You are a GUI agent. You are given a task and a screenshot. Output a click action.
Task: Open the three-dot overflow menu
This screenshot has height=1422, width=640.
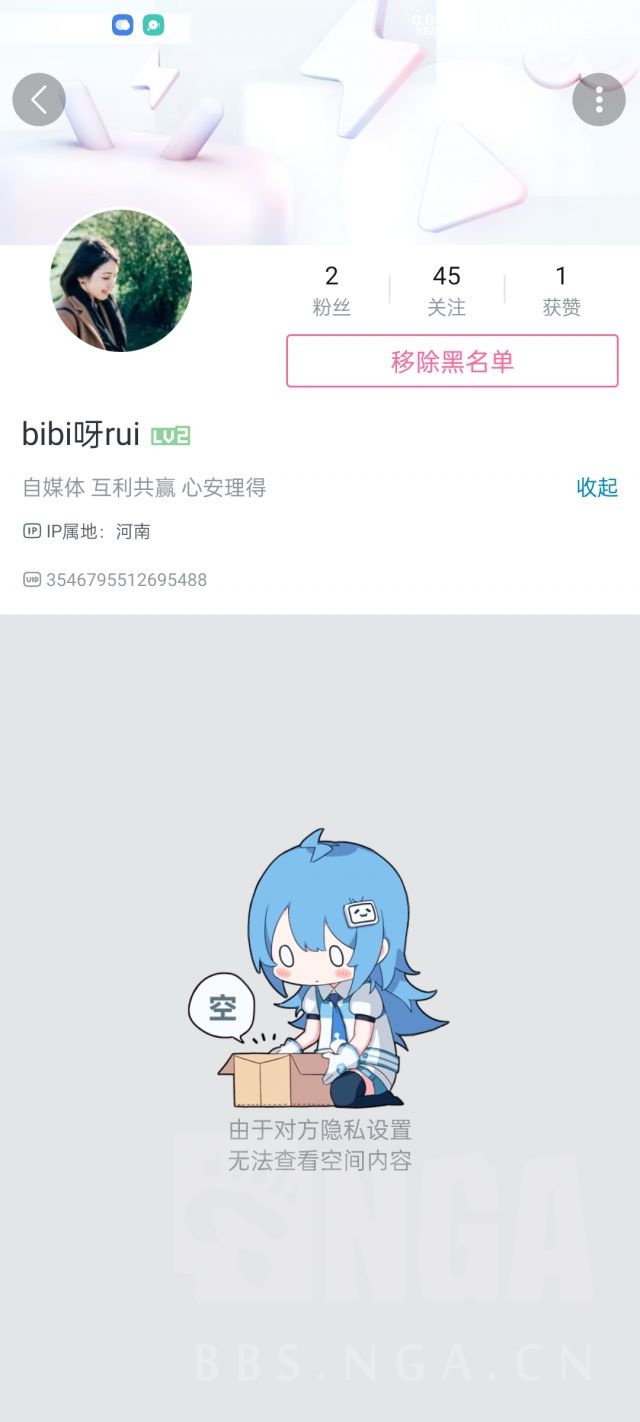click(x=599, y=99)
